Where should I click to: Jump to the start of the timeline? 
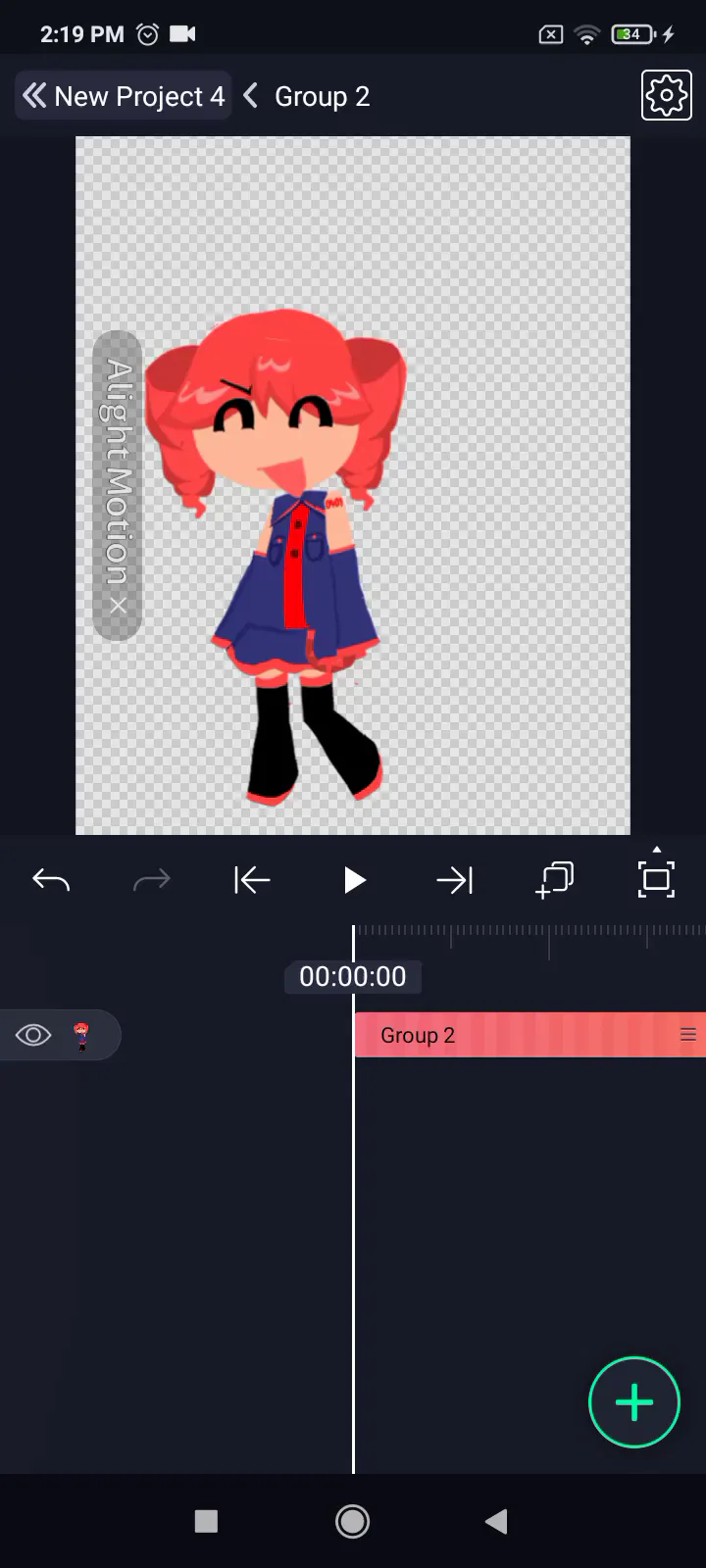(x=252, y=880)
